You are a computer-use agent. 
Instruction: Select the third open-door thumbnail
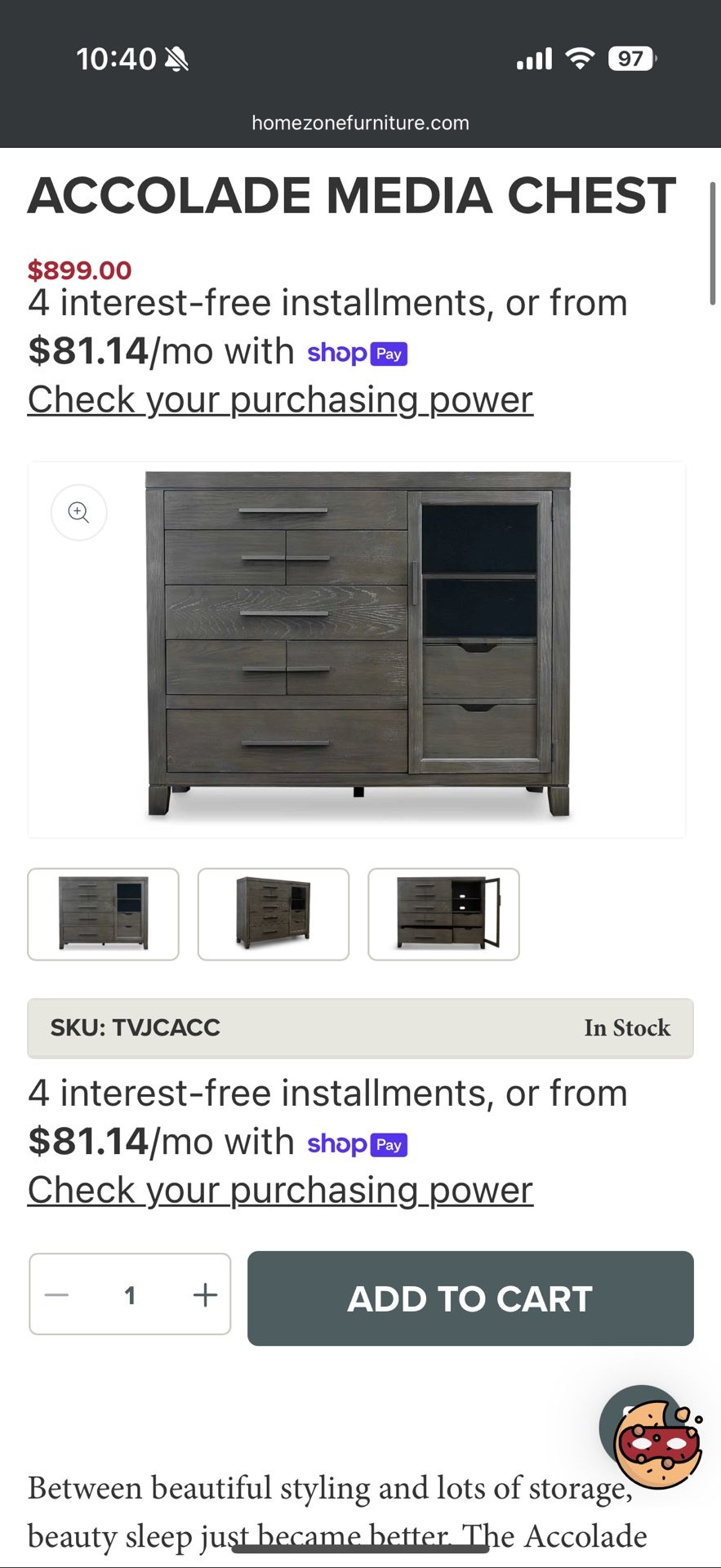click(x=443, y=914)
